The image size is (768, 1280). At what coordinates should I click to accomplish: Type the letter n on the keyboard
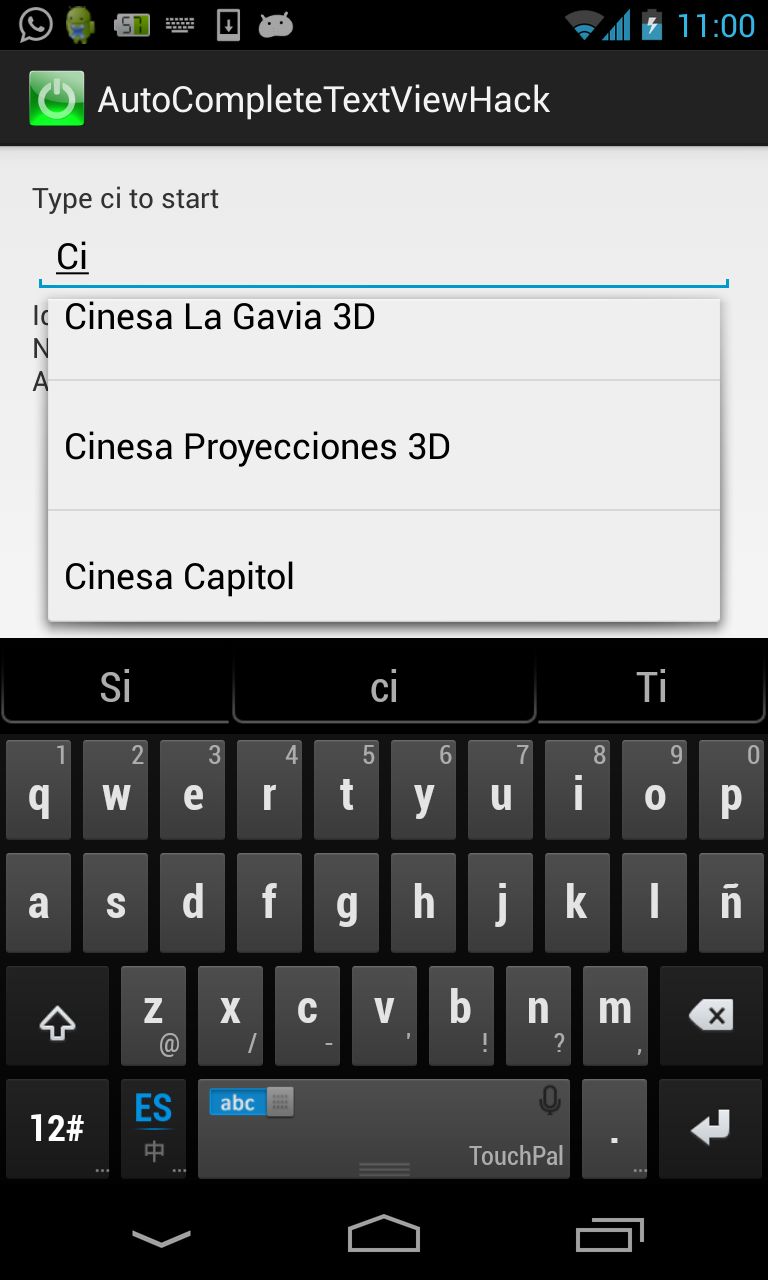click(x=538, y=1014)
